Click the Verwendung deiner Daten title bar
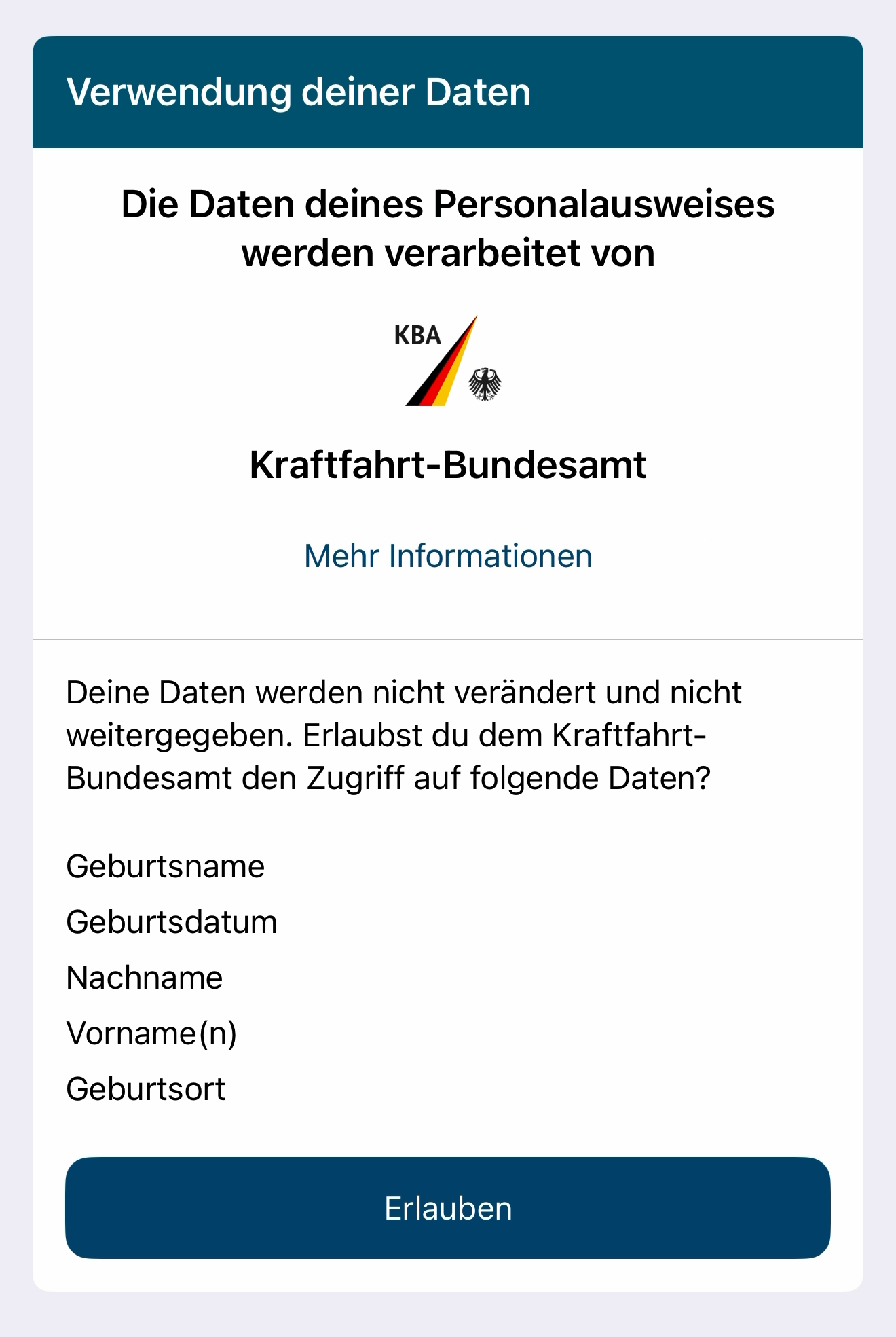The height and width of the screenshot is (1337, 896). pos(299,93)
